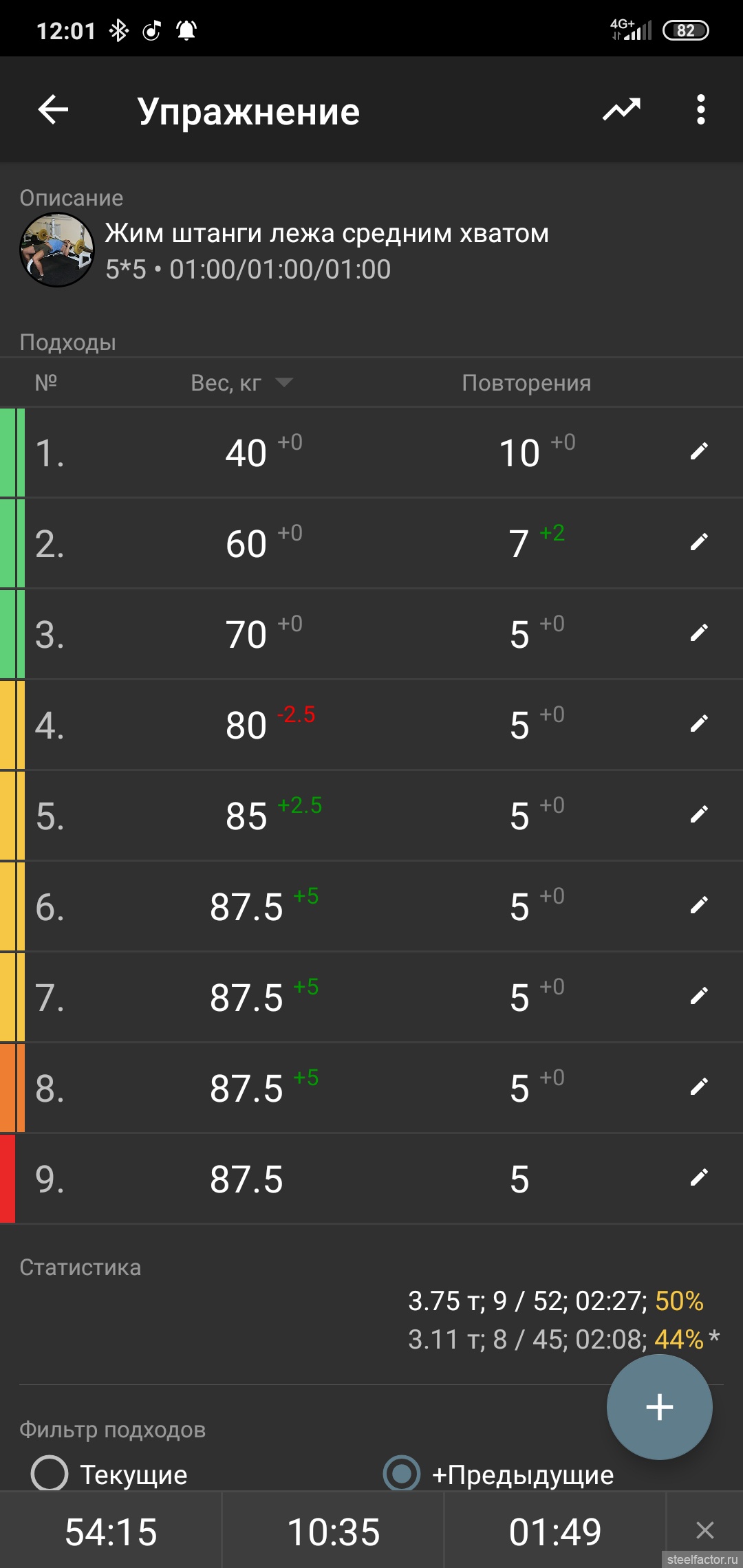
Task: Edit set 3 with 70 kg
Action: pyautogui.click(x=699, y=633)
